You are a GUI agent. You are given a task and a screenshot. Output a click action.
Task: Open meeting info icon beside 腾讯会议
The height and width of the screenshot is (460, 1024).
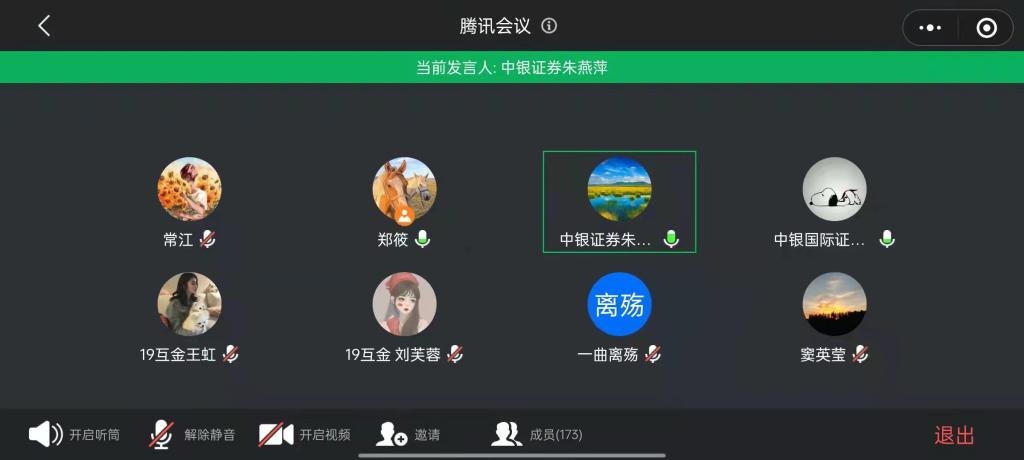[x=549, y=27]
